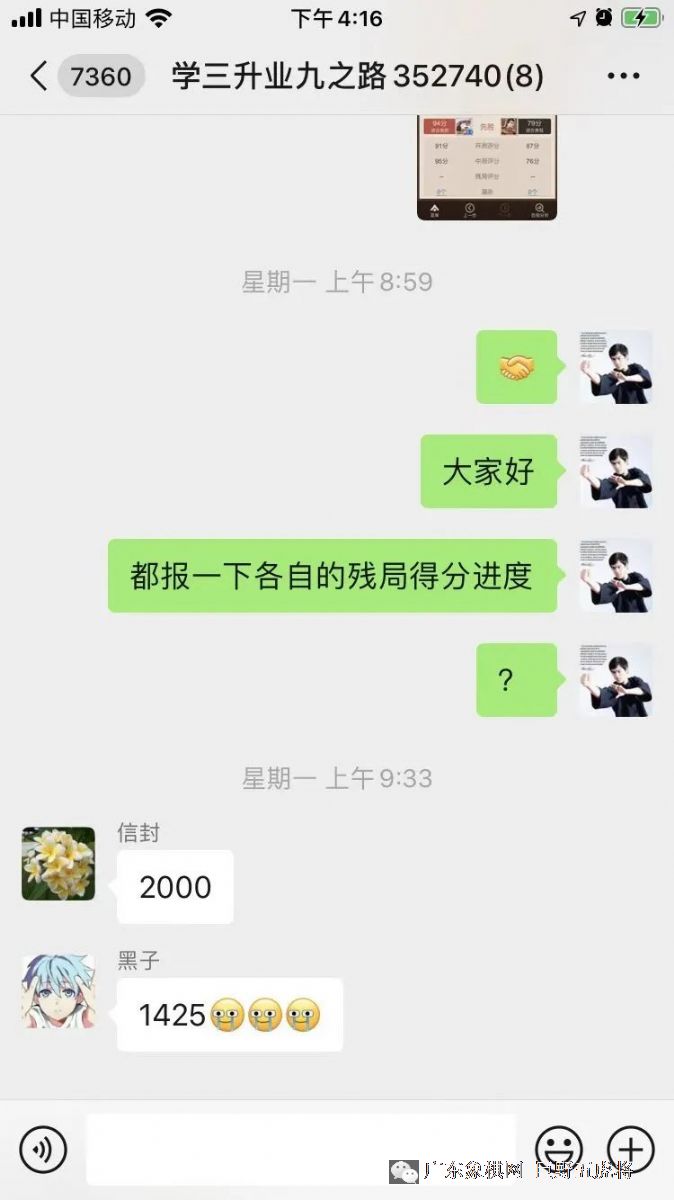Switch to voice message input
The width and height of the screenshot is (674, 1200).
pos(43,1149)
